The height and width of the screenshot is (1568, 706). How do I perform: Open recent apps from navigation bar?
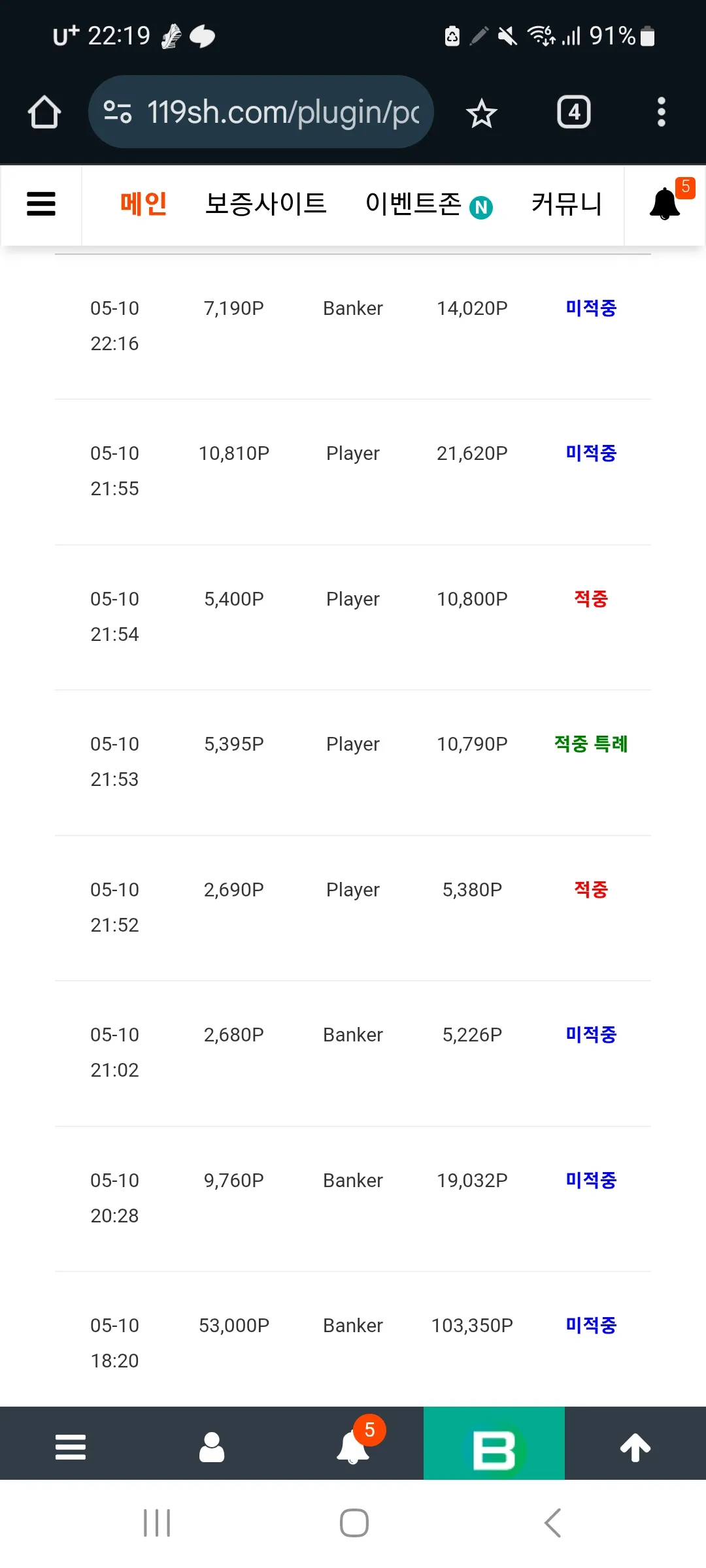157,1523
